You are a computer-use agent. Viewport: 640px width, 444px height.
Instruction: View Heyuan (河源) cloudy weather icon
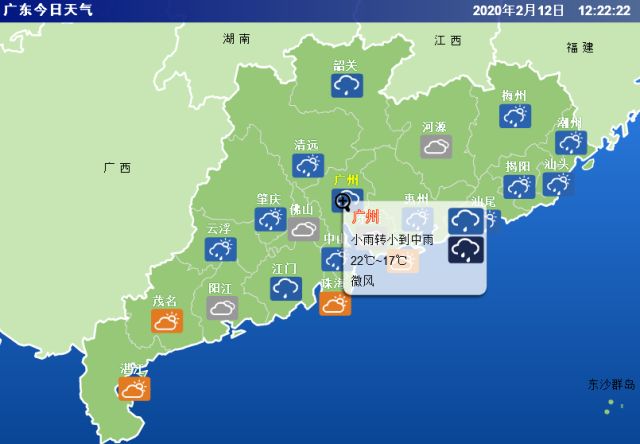[435, 148]
